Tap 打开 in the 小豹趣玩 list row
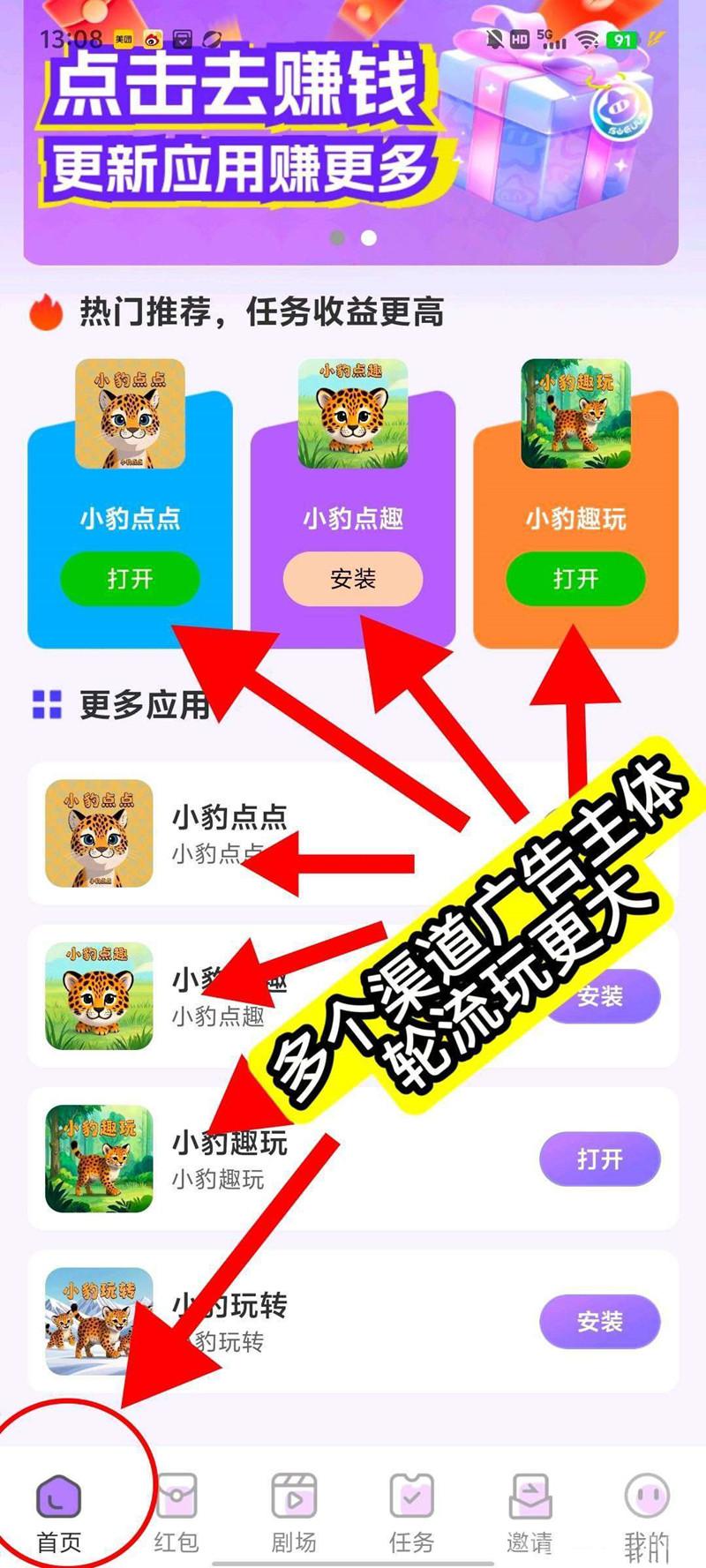The image size is (706, 1568). 599,1159
